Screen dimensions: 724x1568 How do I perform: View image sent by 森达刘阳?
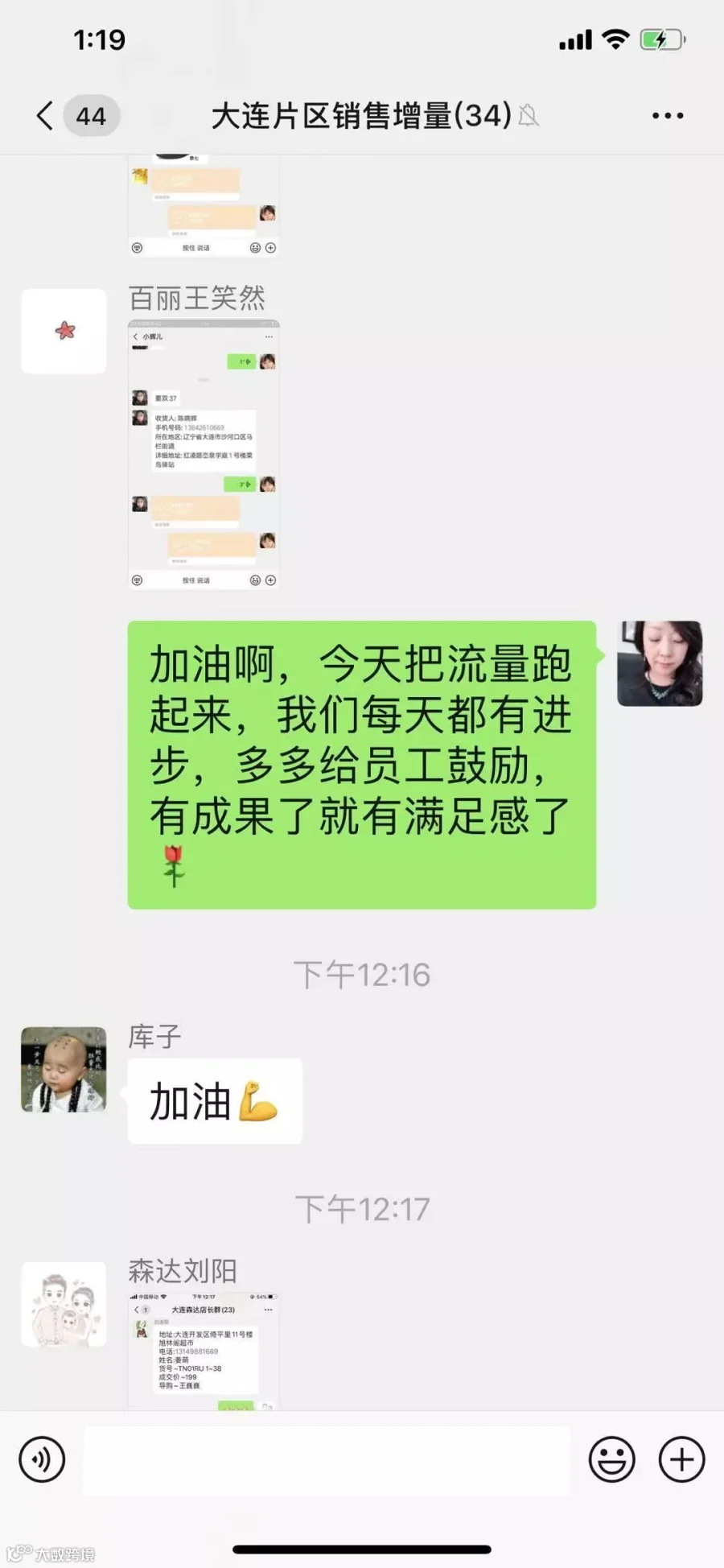204,1351
